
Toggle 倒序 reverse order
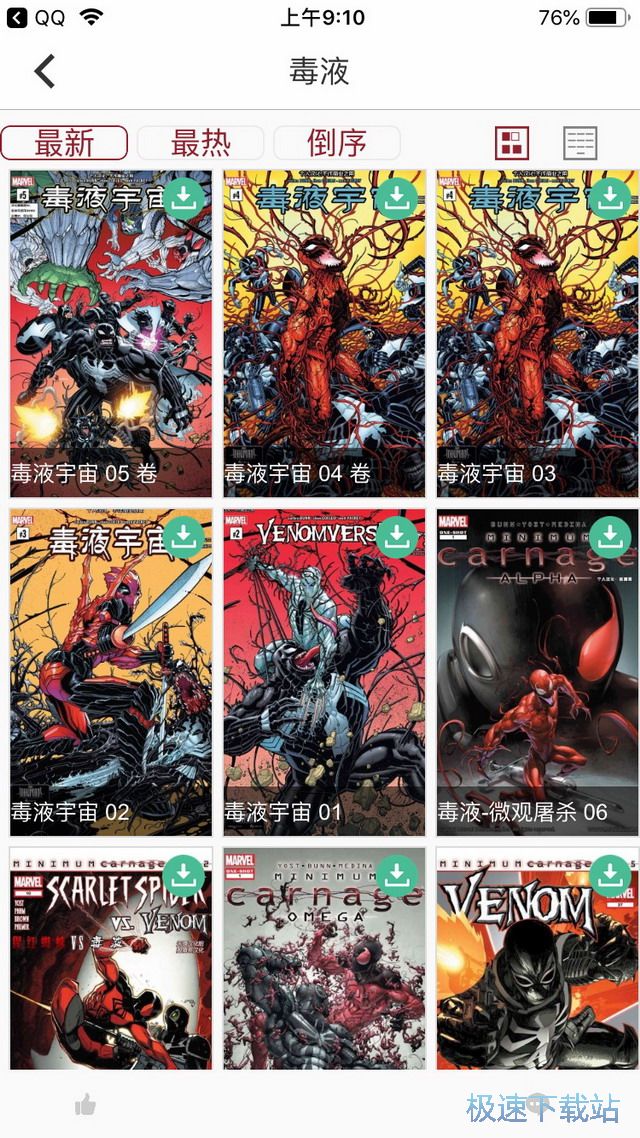[337, 143]
